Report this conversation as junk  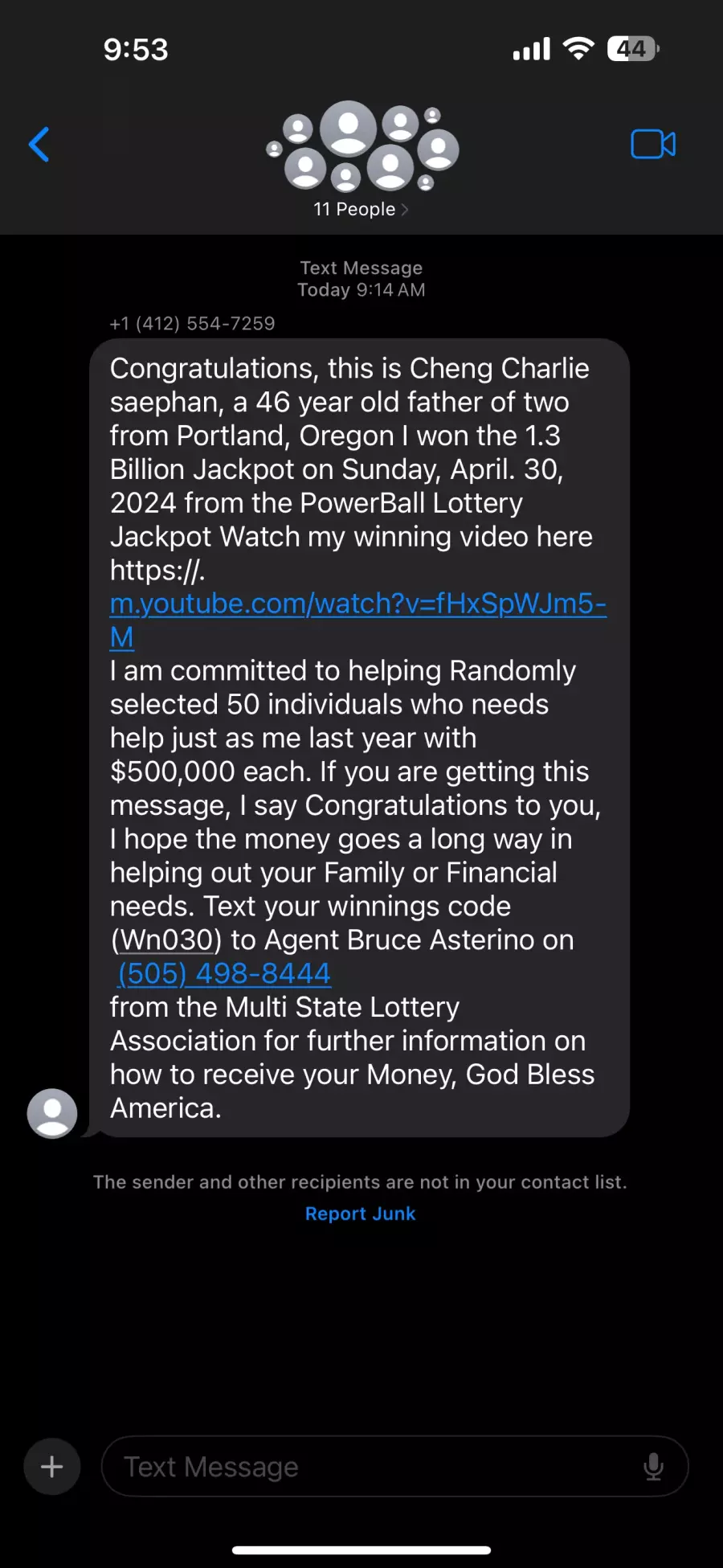pos(361,1214)
